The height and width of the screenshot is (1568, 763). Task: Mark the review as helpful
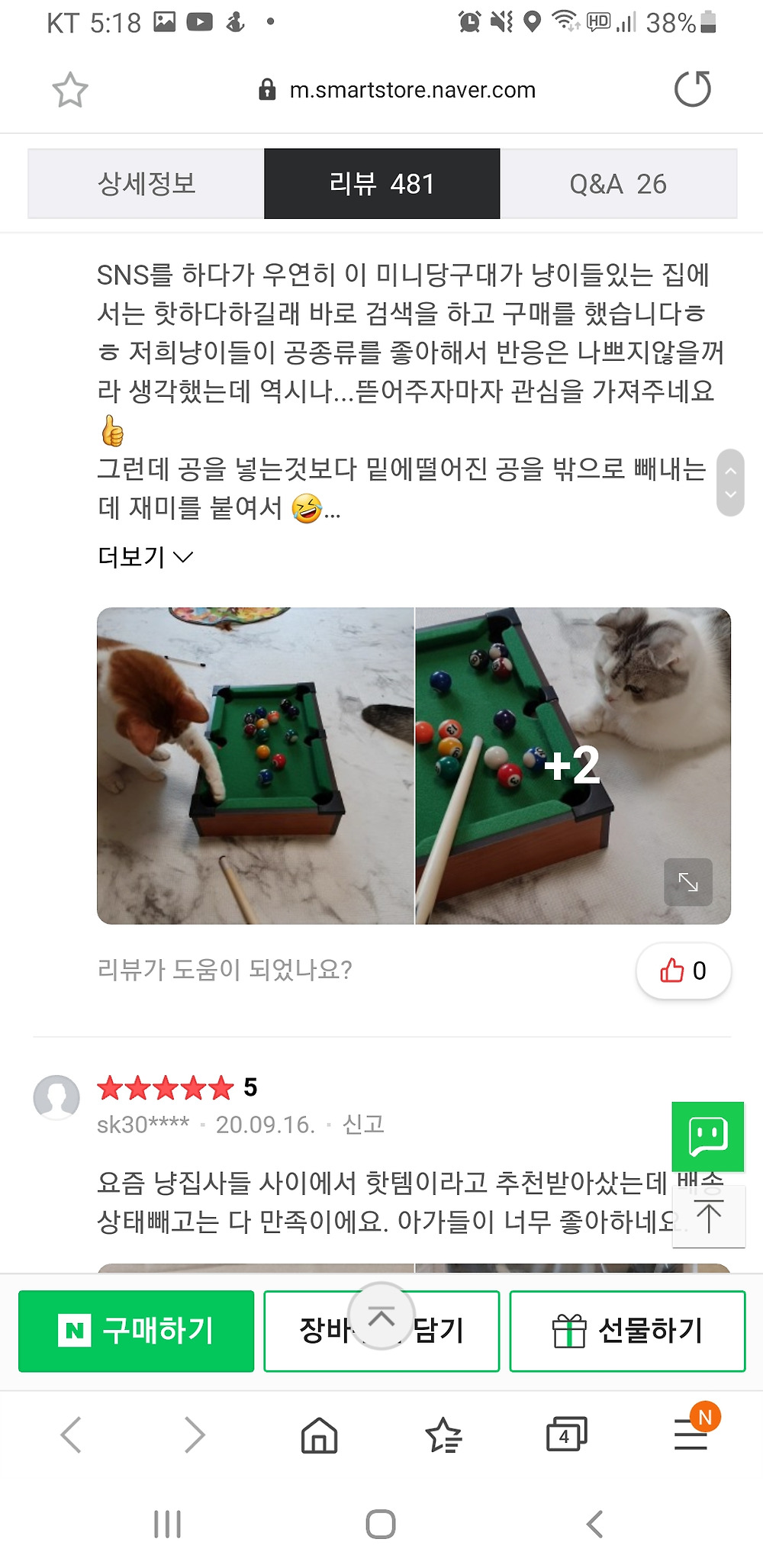(683, 971)
